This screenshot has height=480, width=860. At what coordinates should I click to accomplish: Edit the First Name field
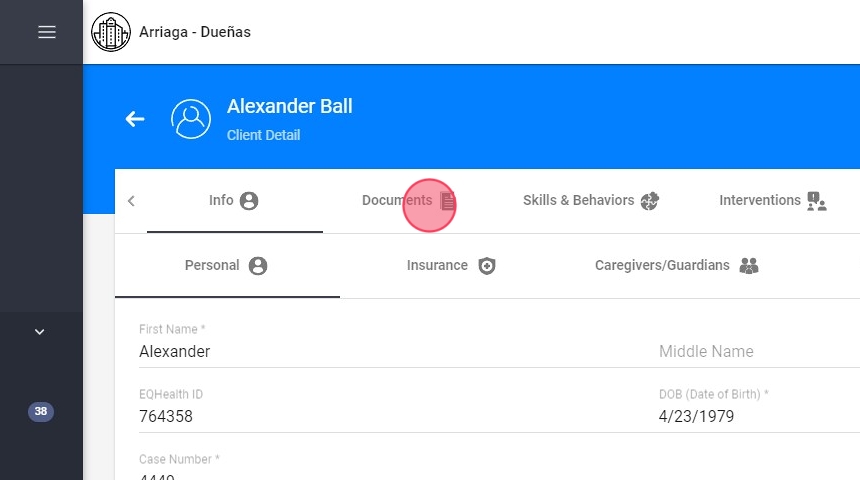click(x=380, y=352)
